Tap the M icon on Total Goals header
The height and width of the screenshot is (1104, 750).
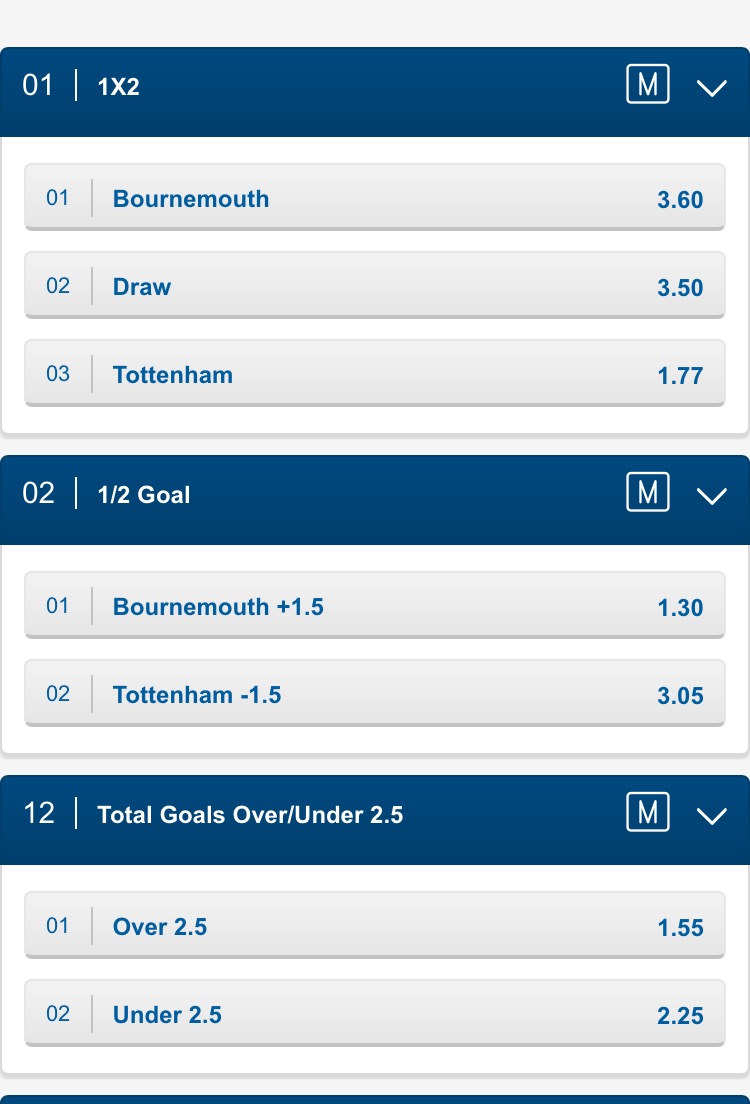pos(647,814)
